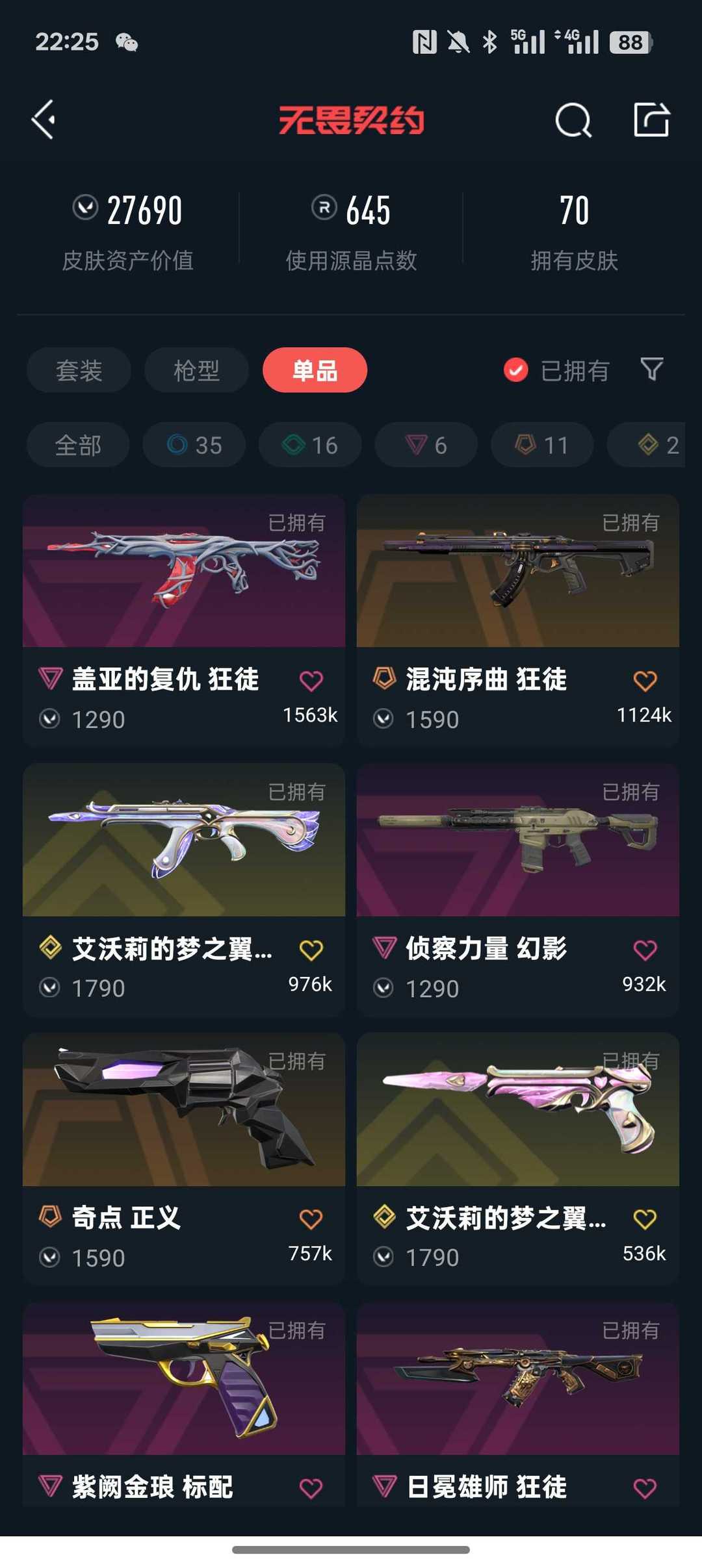Open the 紫阙金琅 标配 skin card
This screenshot has width=702, height=1568.
click(x=184, y=1404)
